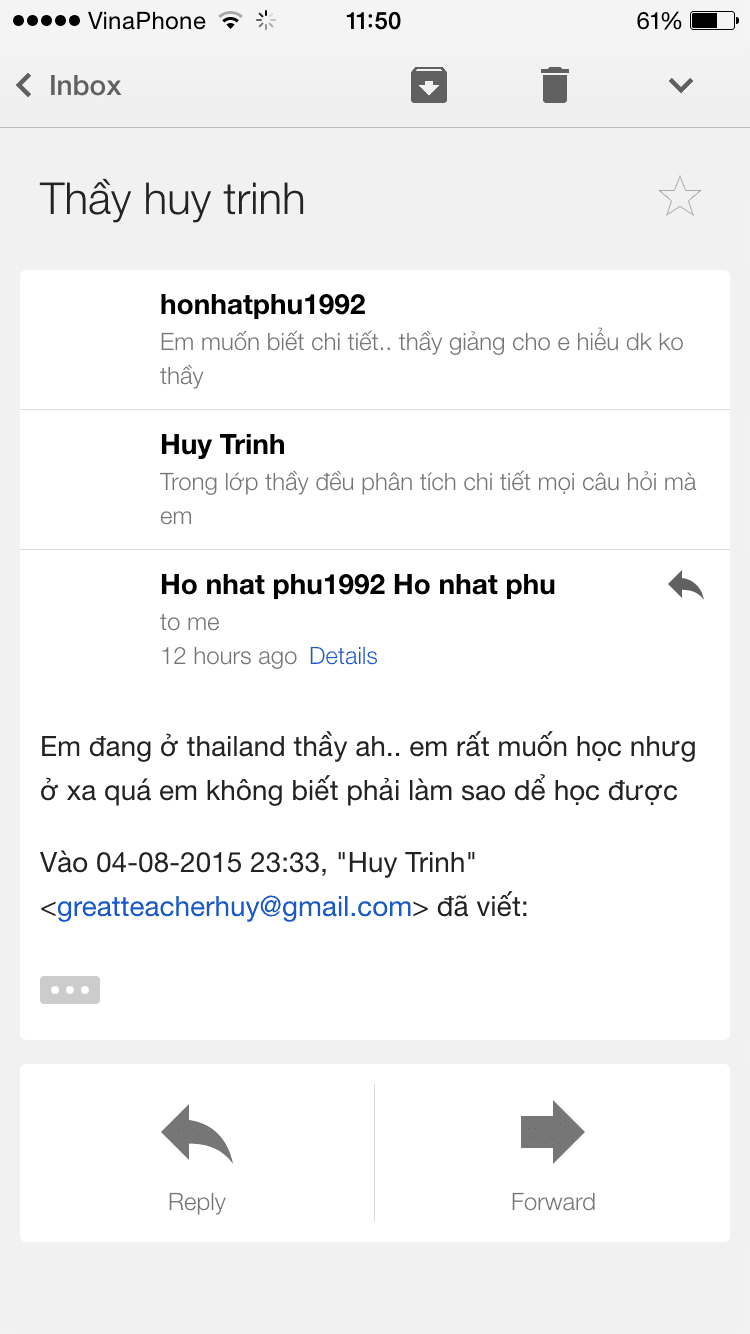Screen dimensions: 750x1334
Task: Delete this conversation with trash icon
Action: pyautogui.click(x=554, y=85)
